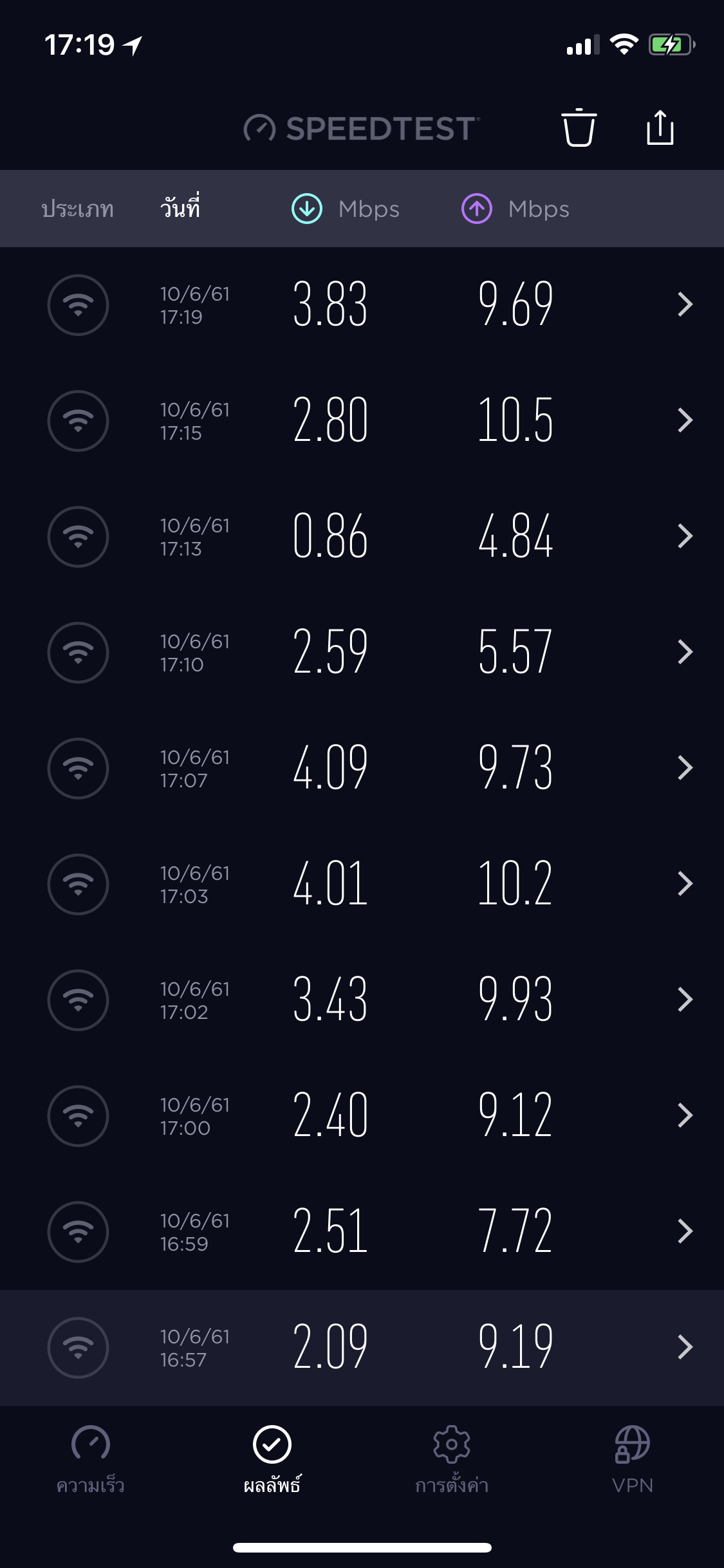This screenshot has width=724, height=1568.
Task: Select the 17:00 result row
Action: (x=362, y=1115)
